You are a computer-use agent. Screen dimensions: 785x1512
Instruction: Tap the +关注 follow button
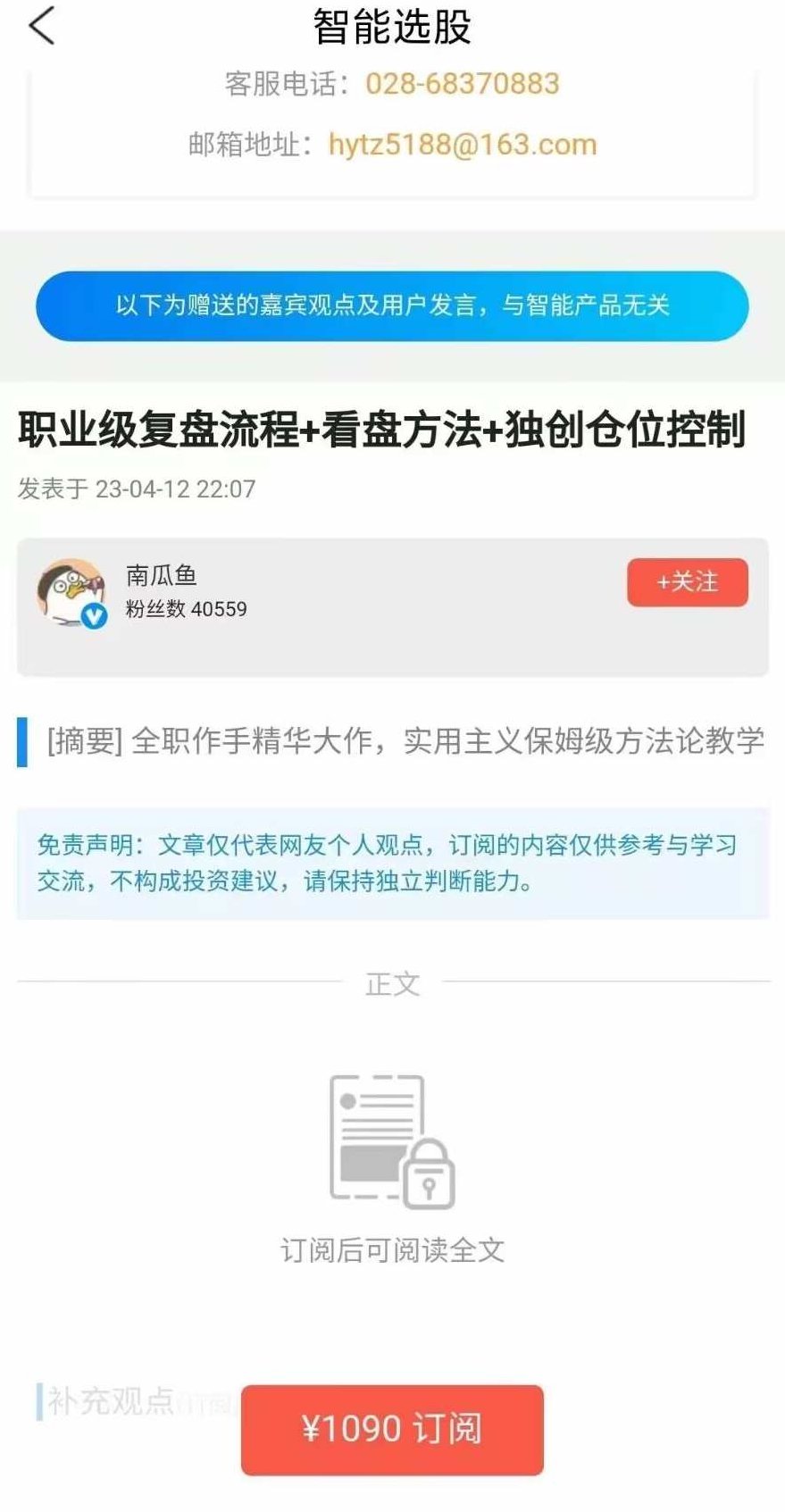coord(687,582)
